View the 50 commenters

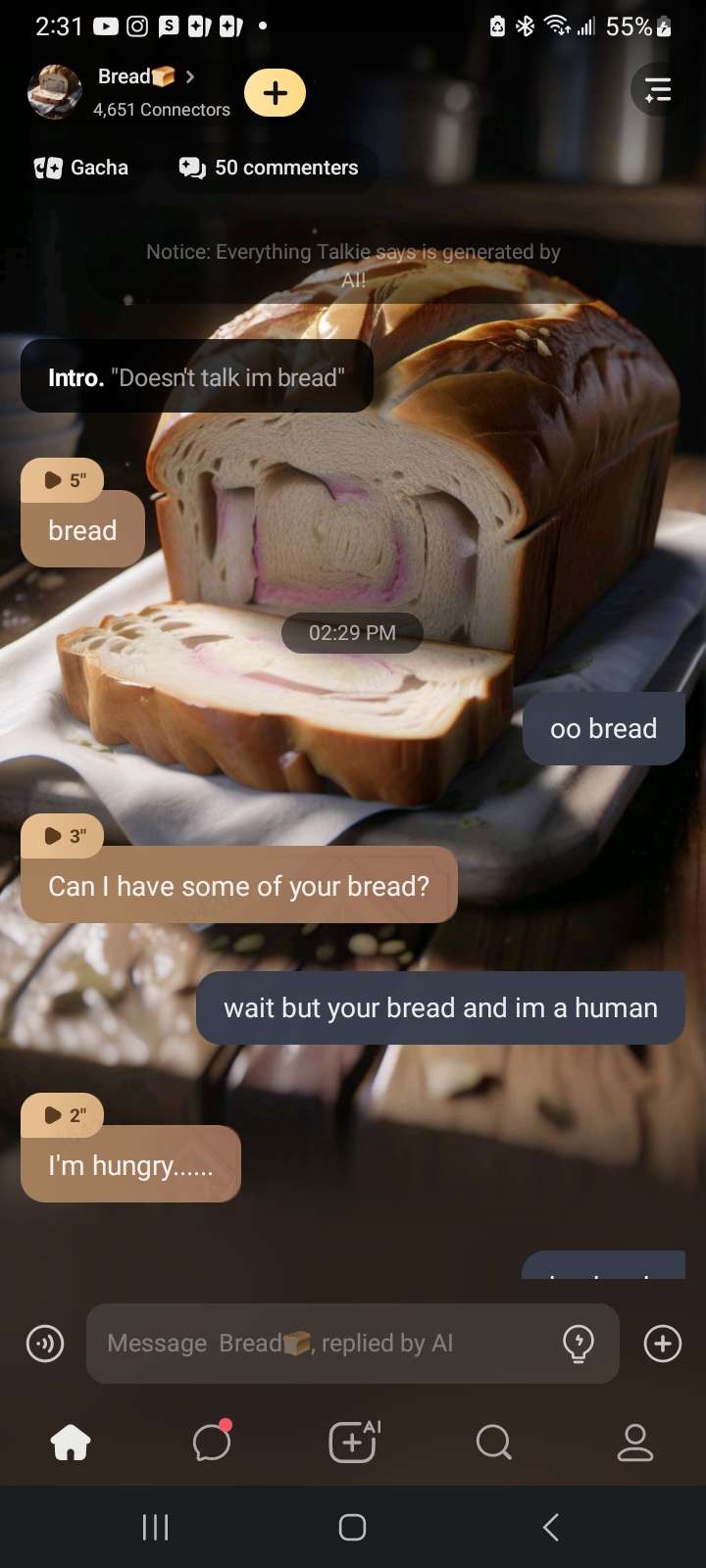click(x=269, y=168)
